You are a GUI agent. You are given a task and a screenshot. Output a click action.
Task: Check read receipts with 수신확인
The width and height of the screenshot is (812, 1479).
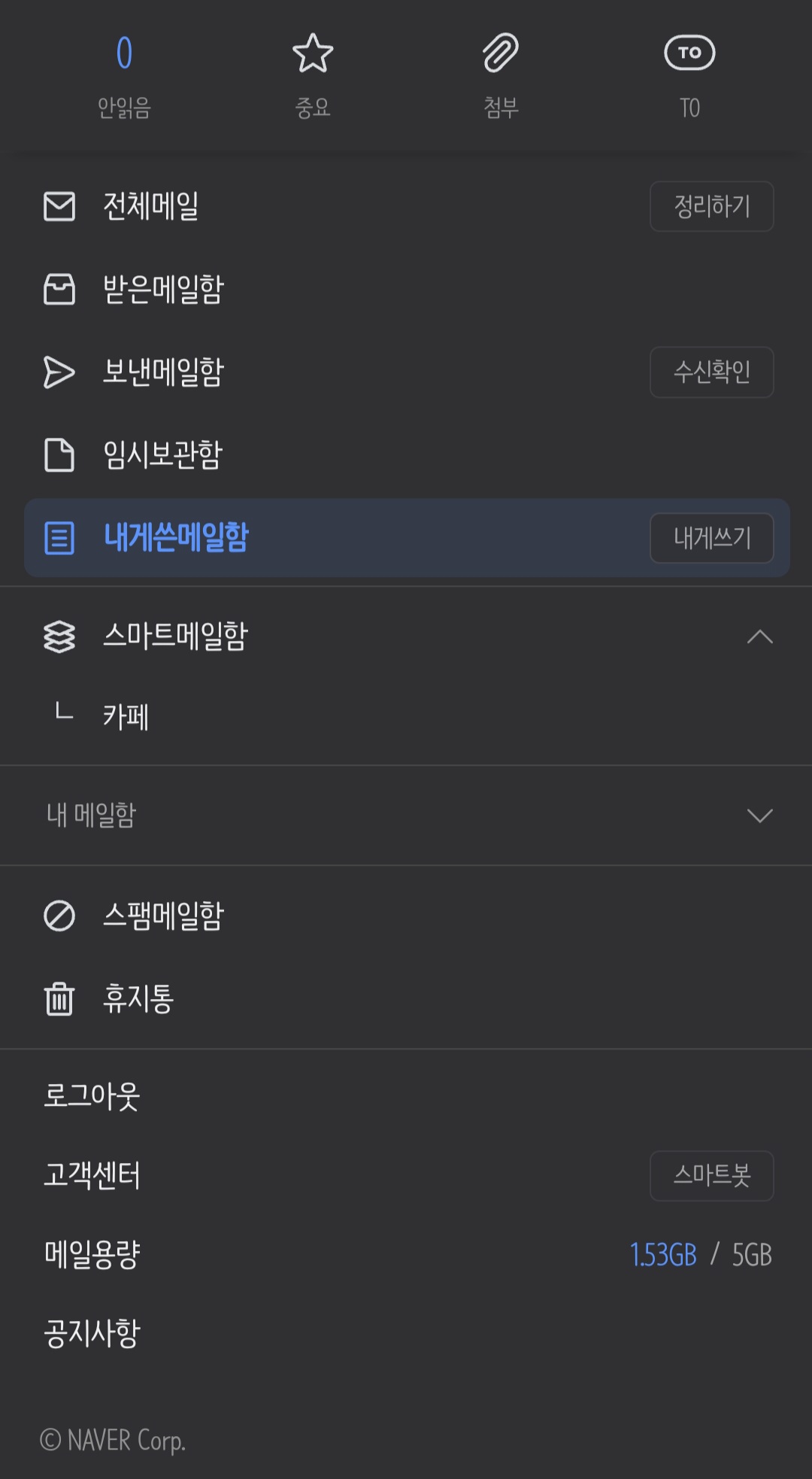pos(711,372)
